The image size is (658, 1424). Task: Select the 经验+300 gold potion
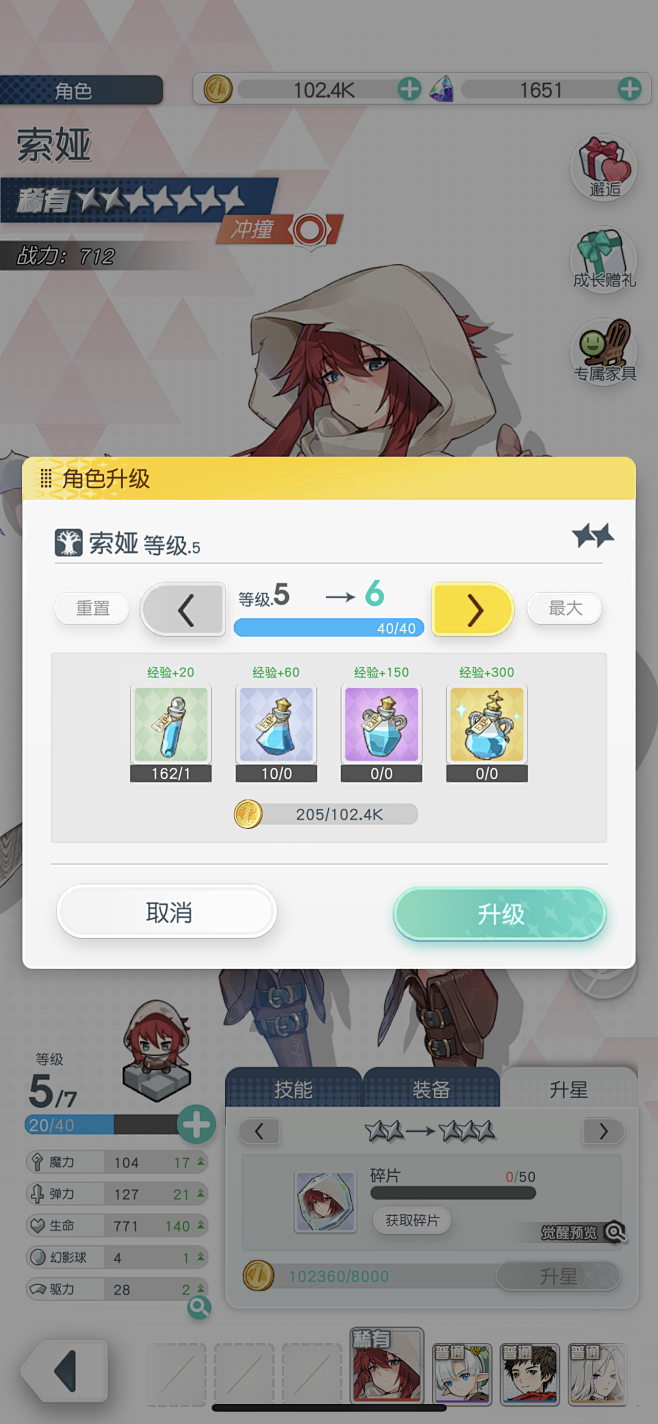[x=487, y=724]
